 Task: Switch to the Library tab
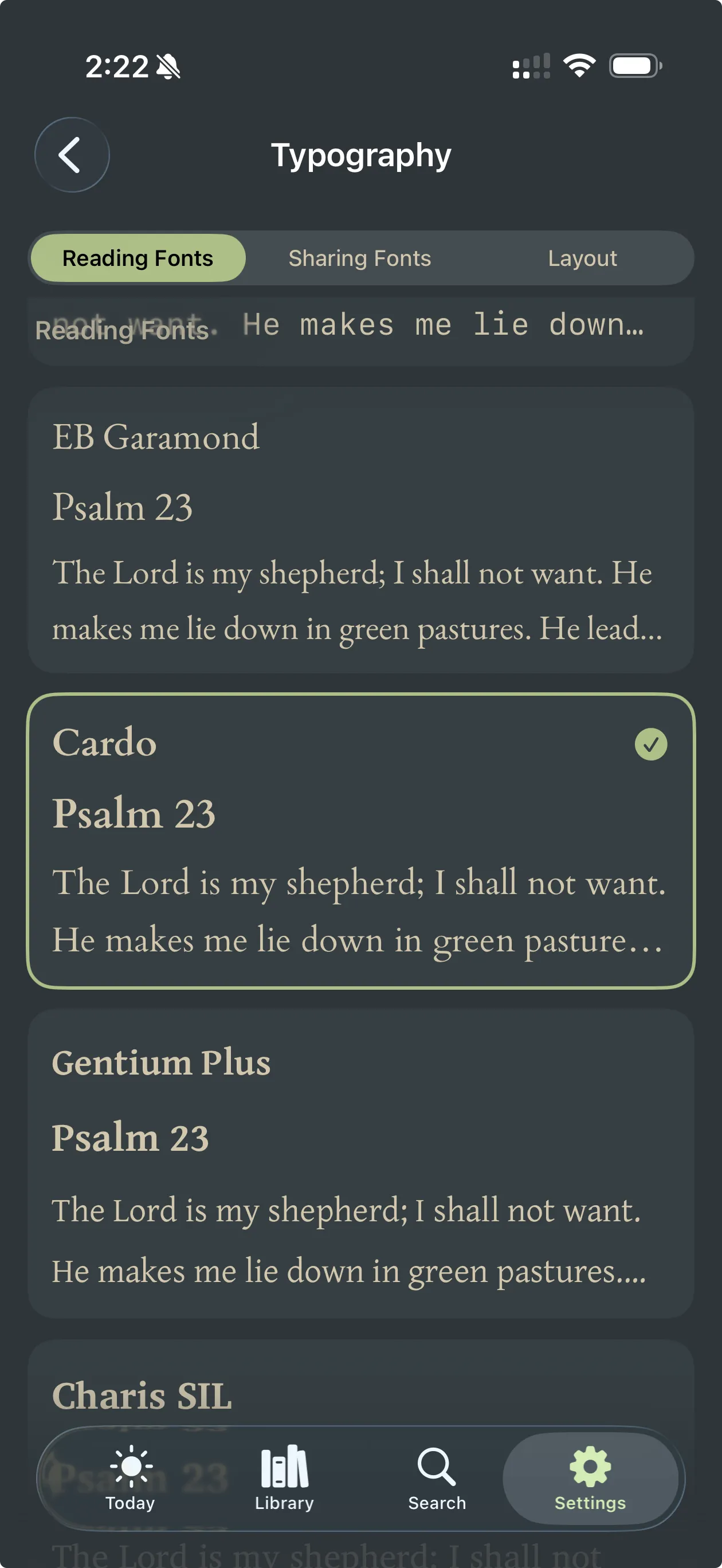coord(284,1479)
